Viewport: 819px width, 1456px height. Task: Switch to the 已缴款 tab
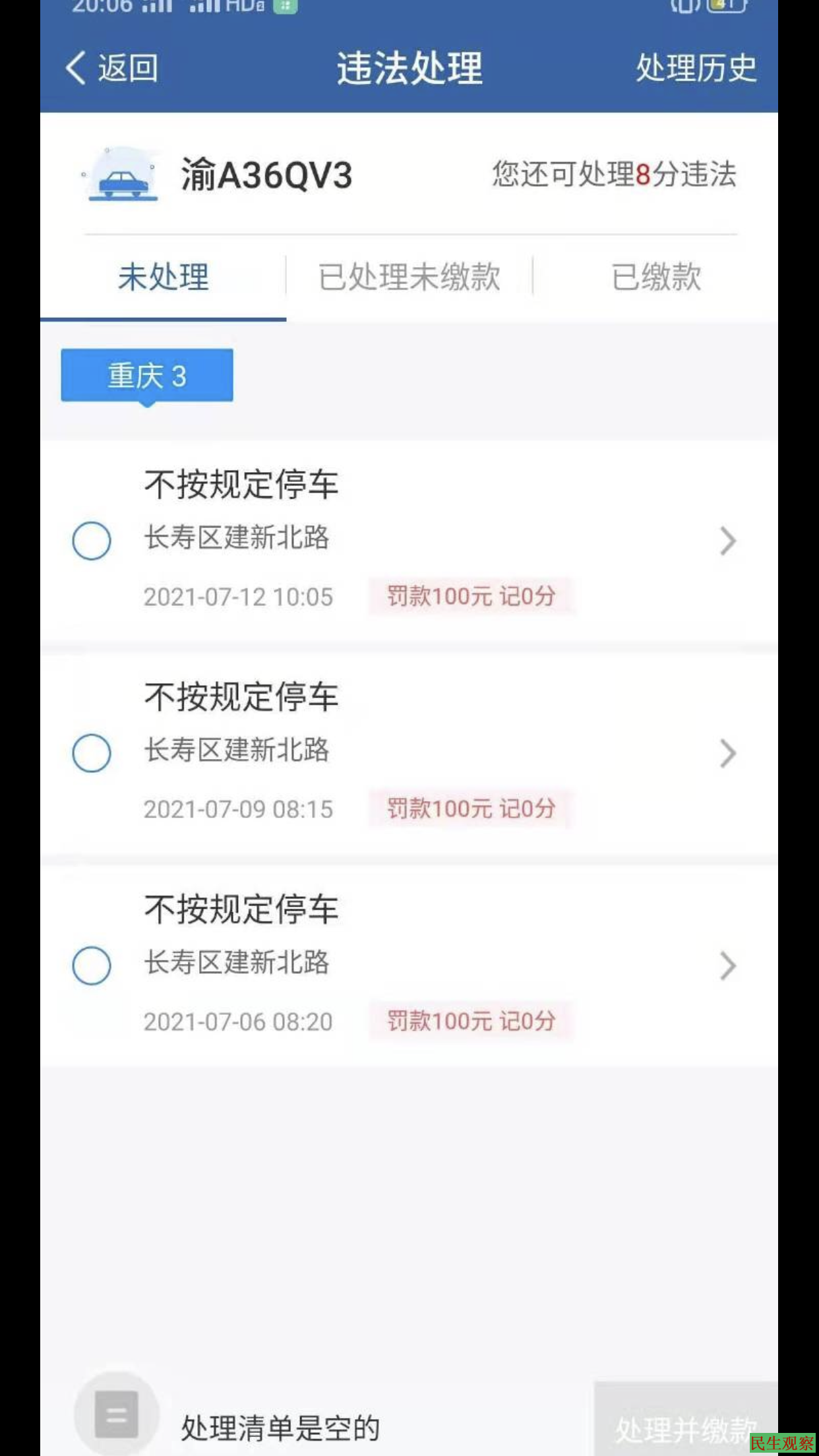(655, 277)
